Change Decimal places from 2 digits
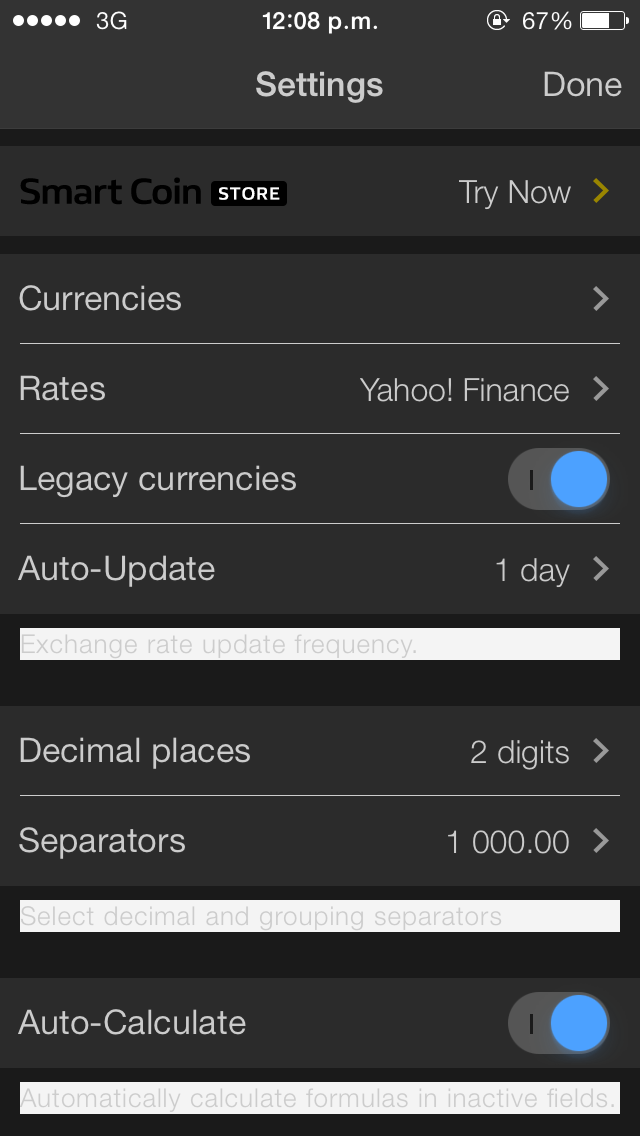This screenshot has height=1136, width=640. (x=320, y=751)
